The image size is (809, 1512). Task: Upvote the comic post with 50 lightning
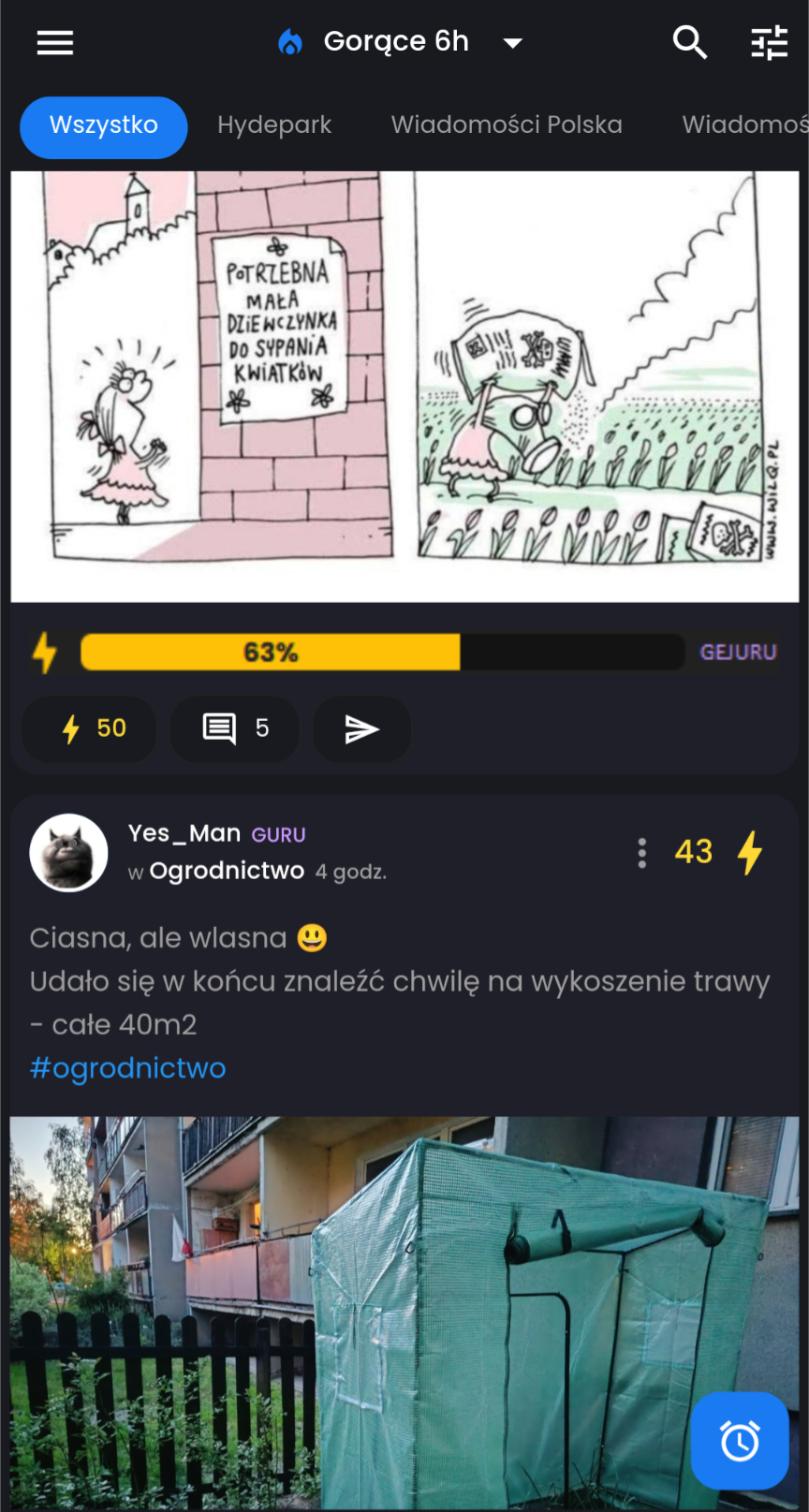click(90, 728)
